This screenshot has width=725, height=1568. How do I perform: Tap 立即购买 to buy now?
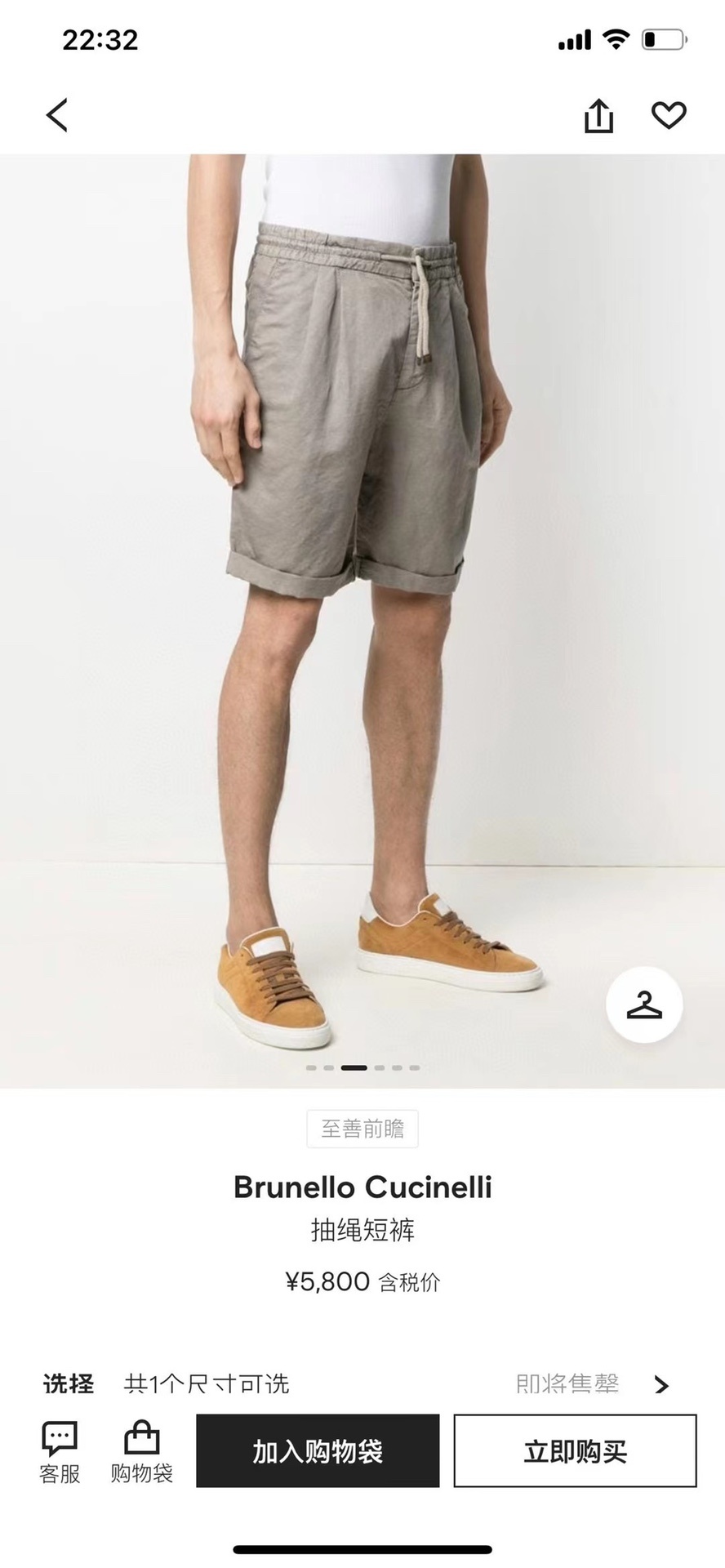pos(575,1451)
